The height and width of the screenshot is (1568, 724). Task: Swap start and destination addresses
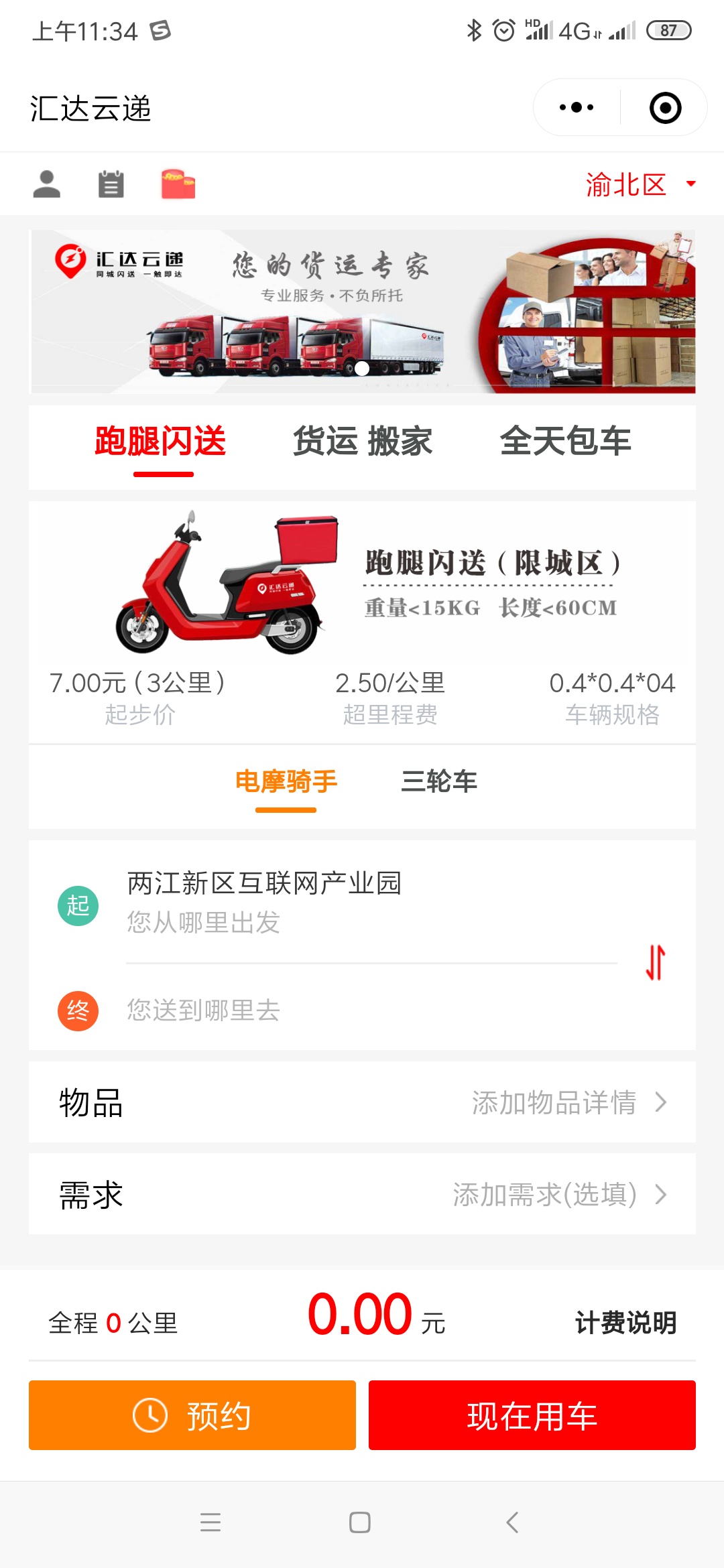(655, 962)
